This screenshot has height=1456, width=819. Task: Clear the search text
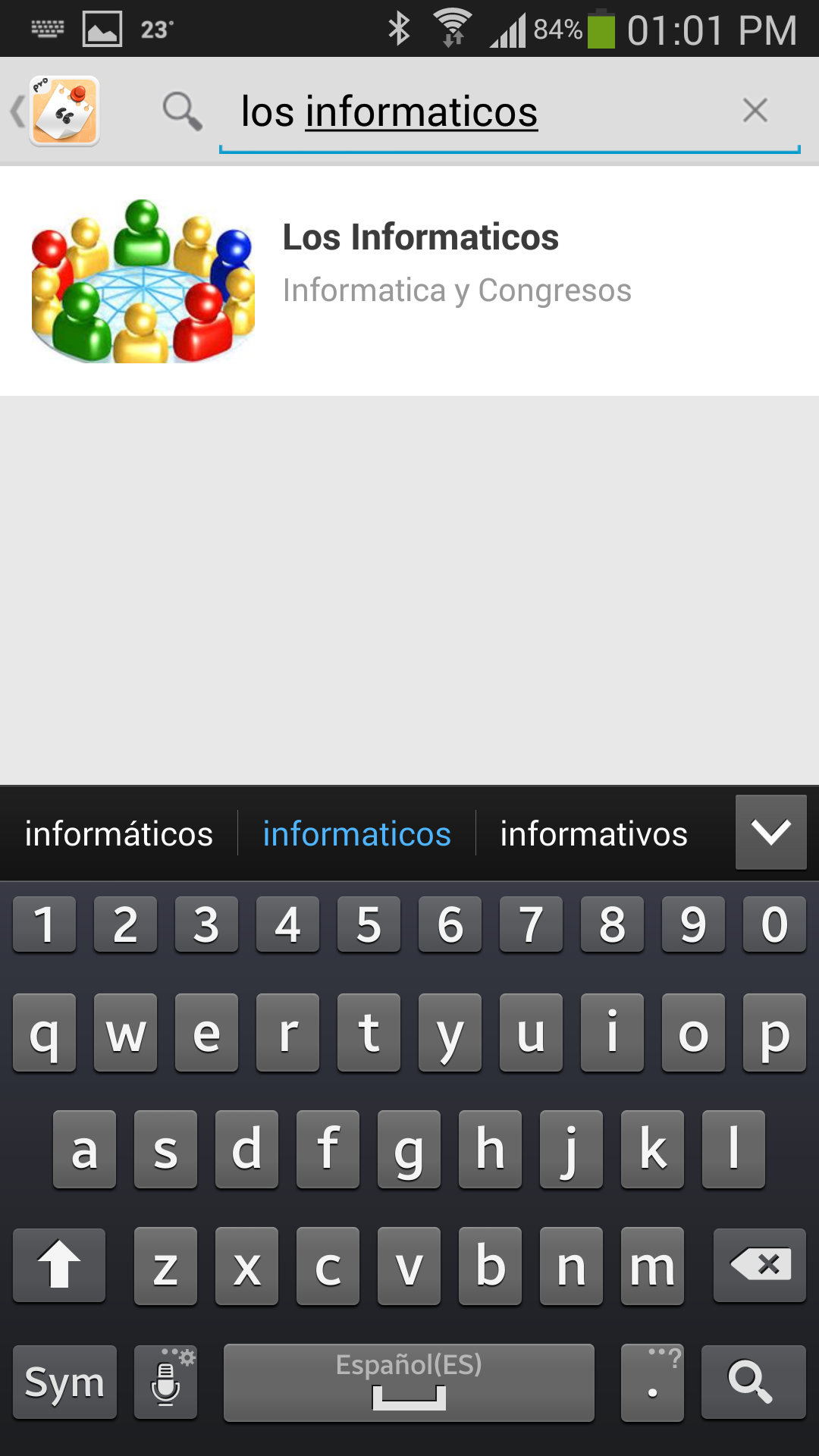[x=755, y=111]
